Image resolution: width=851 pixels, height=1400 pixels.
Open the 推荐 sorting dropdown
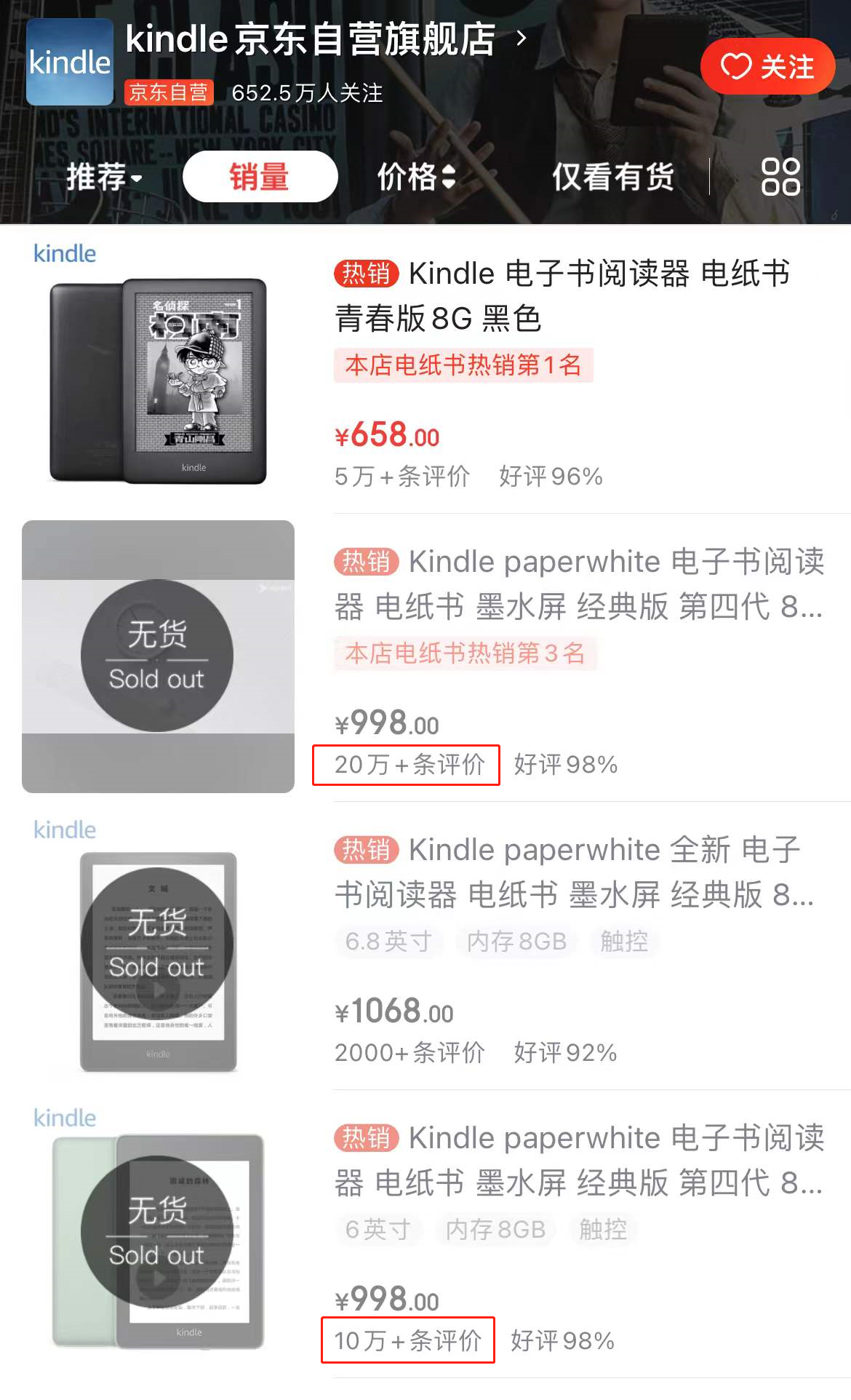click(104, 177)
